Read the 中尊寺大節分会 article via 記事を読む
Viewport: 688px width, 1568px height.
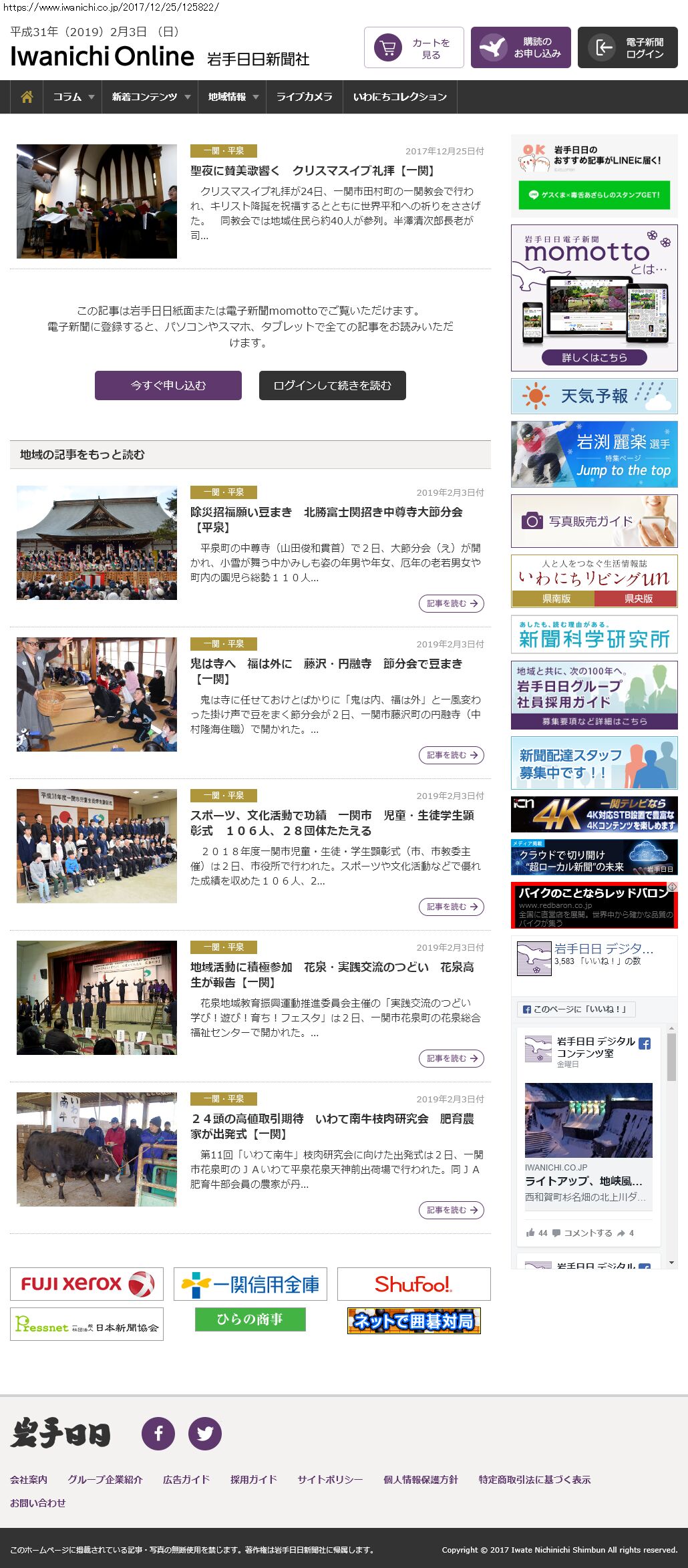[452, 603]
